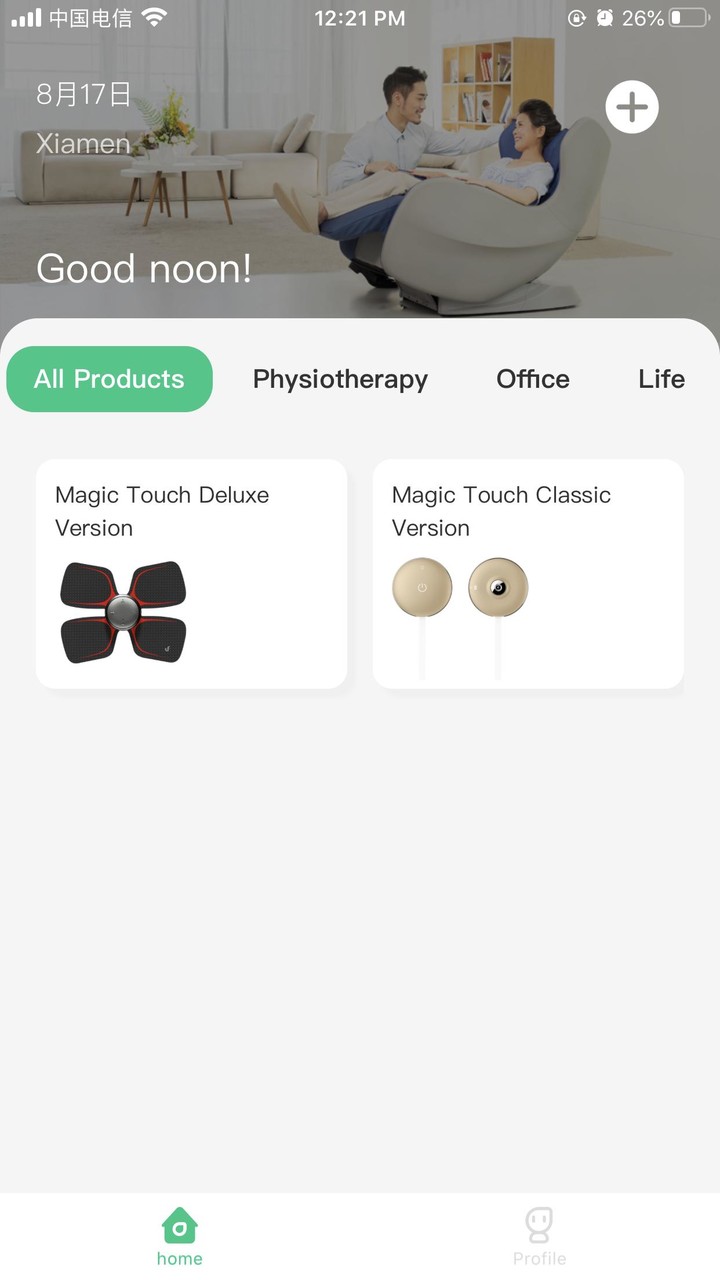Tap the Magic Touch Deluxe product image

[x=124, y=610]
